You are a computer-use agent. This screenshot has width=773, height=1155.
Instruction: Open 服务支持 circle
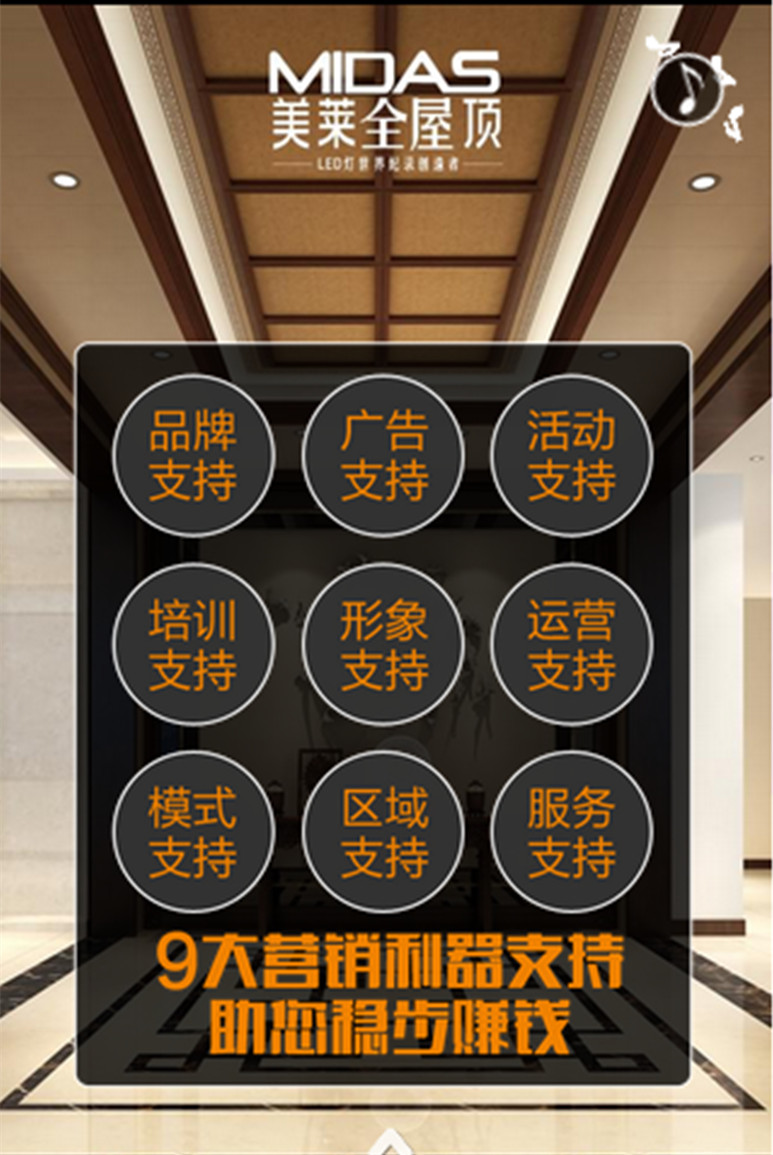[x=571, y=832]
